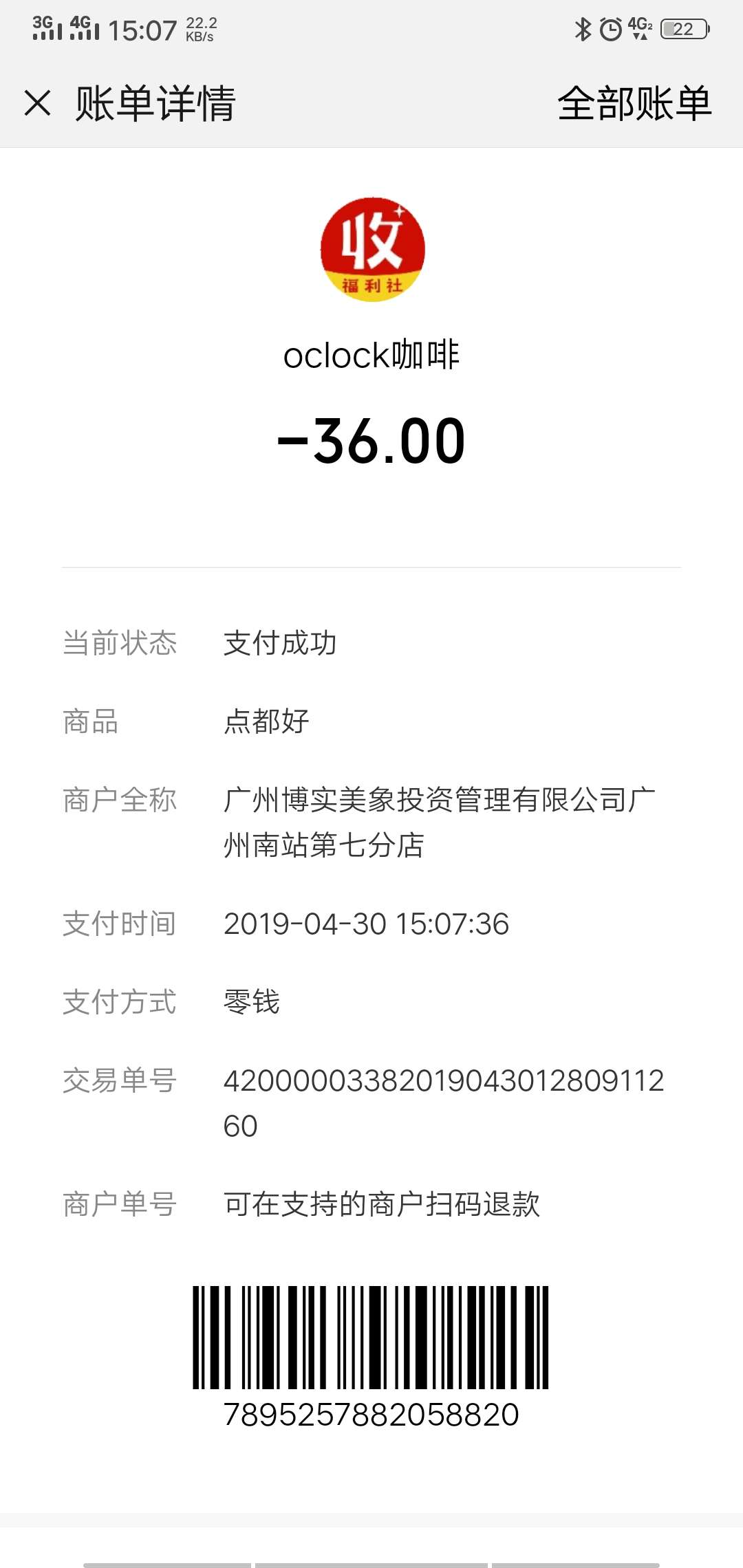Tap the merchant name 广州博实美象投资管理有限公司

pos(439,798)
